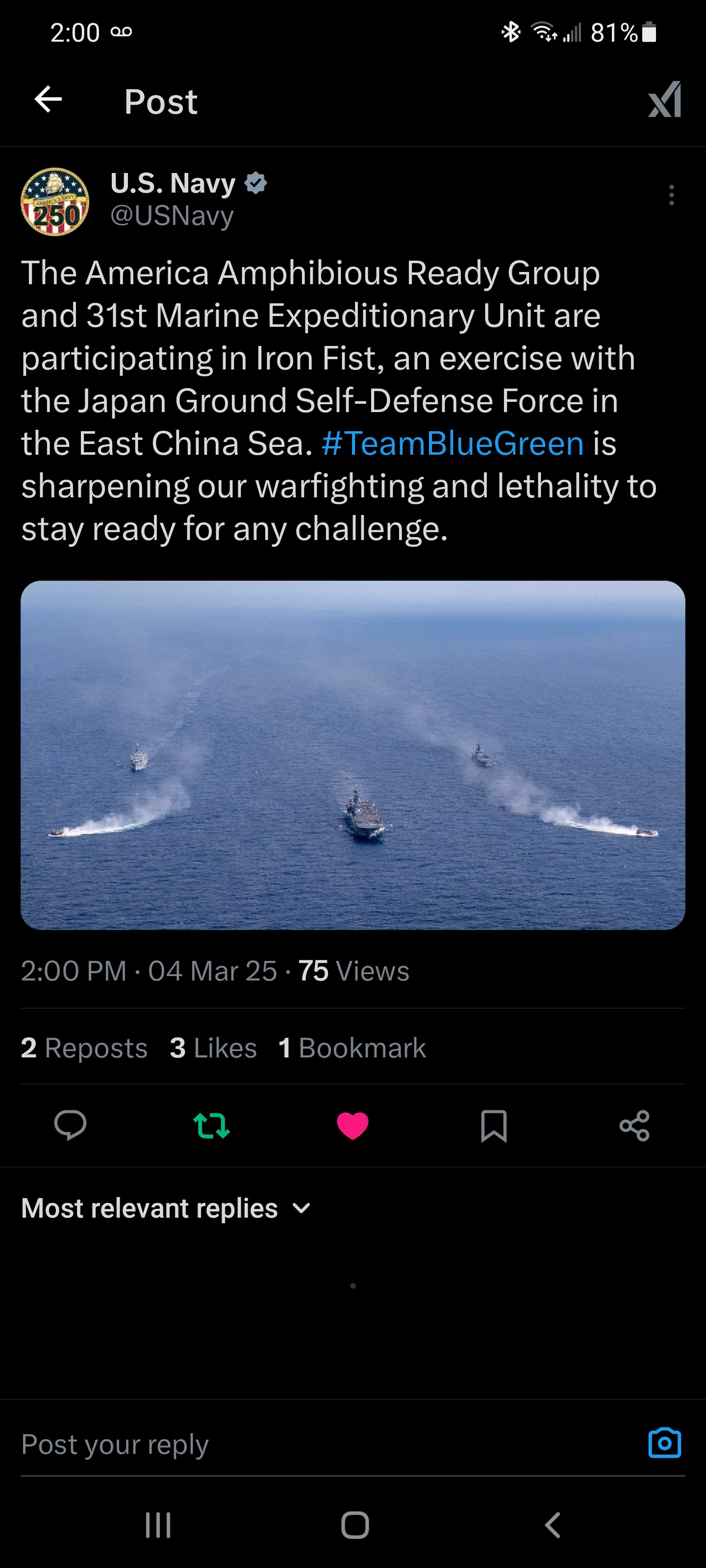Open the #TeamBlueGreen hashtag
Screen dimensions: 706x1568
452,443
